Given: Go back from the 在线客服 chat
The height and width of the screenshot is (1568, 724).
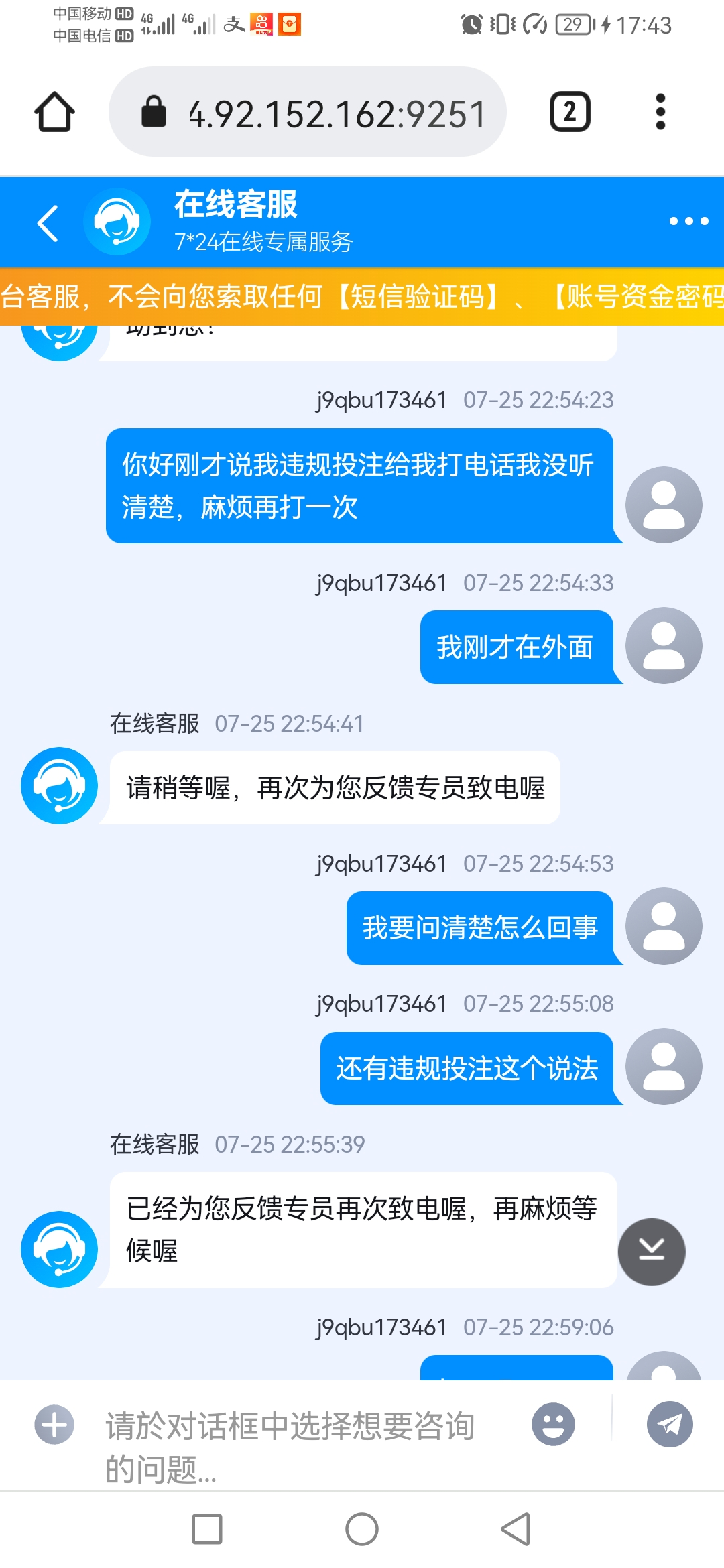Looking at the screenshot, I should point(48,223).
